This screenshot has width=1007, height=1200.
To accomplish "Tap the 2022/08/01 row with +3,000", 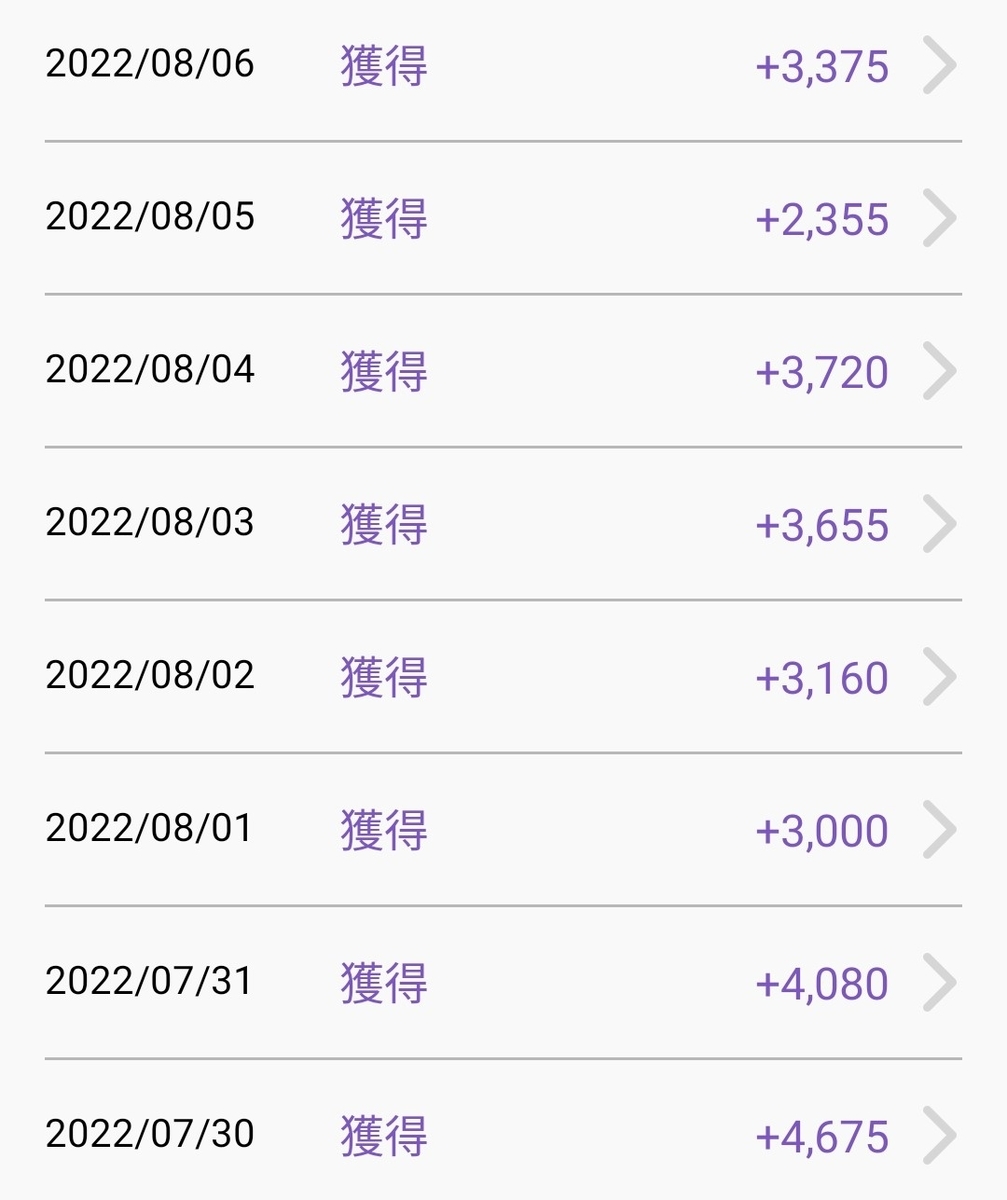I will pyautogui.click(x=502, y=831).
